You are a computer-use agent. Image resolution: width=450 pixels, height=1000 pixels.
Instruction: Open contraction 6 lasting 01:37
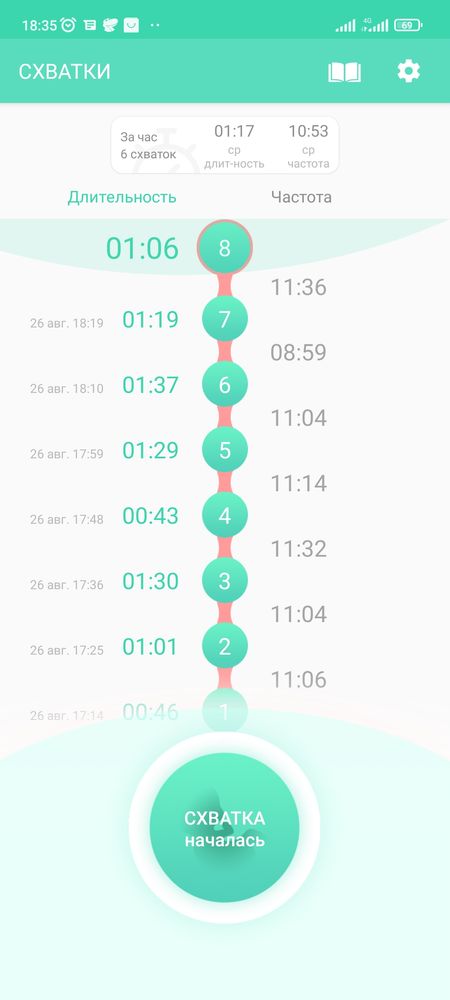click(x=224, y=385)
